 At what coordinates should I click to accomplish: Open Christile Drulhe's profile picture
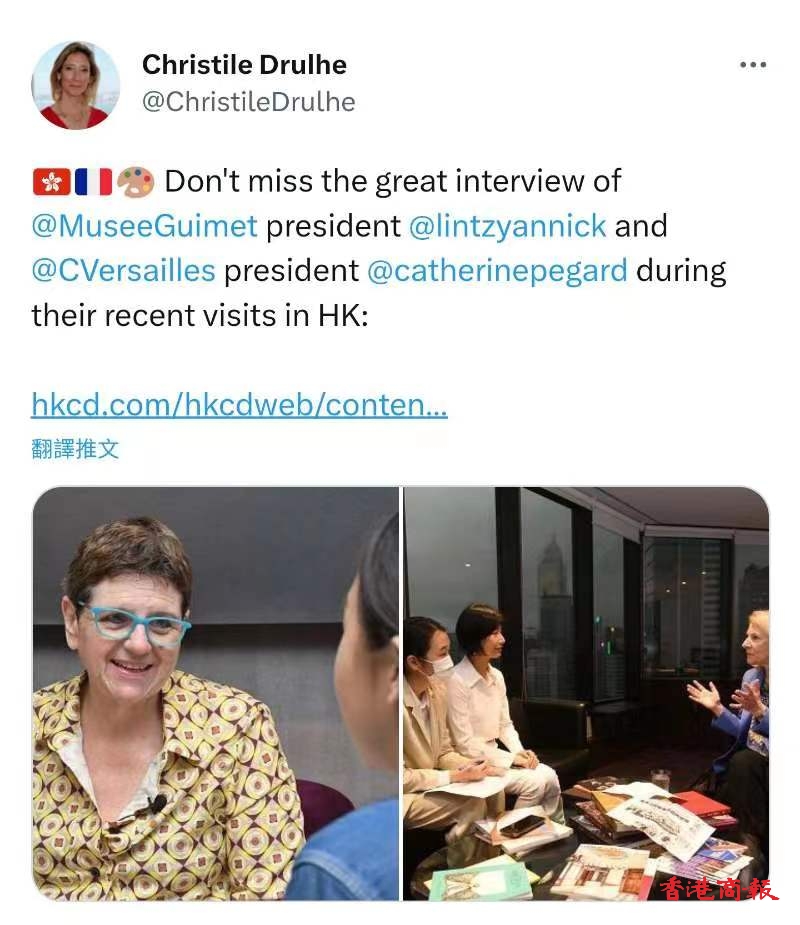75,85
